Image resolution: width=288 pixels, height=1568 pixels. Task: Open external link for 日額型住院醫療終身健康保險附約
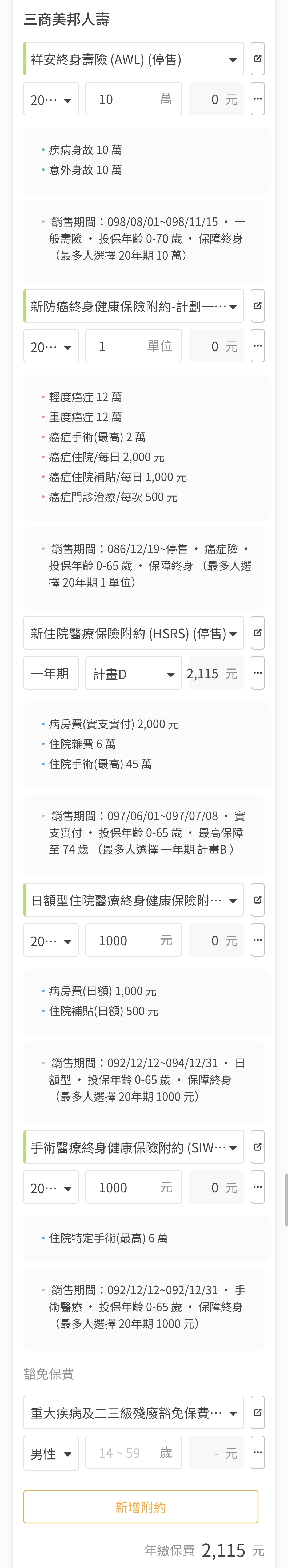[258, 900]
